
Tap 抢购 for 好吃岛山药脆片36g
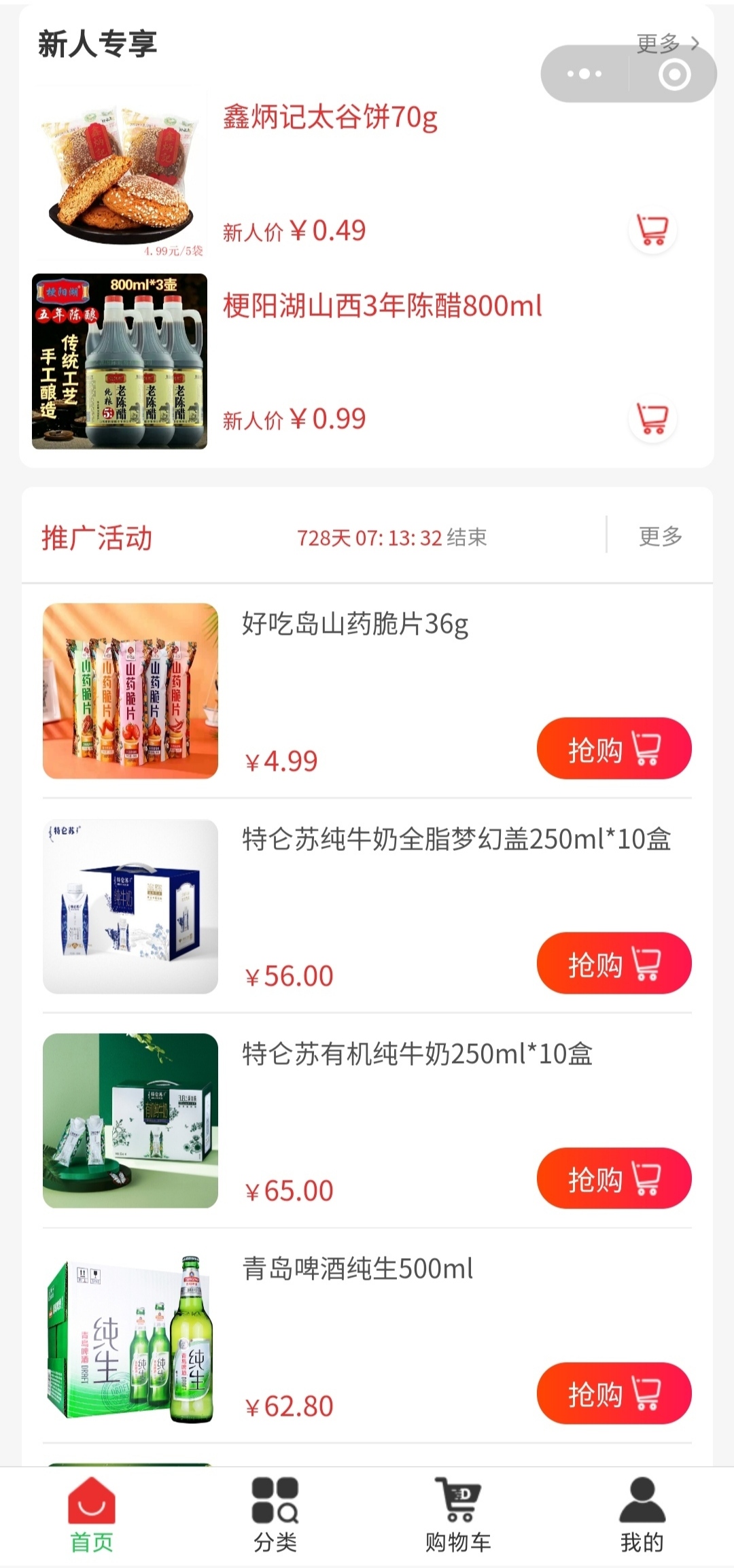(614, 749)
